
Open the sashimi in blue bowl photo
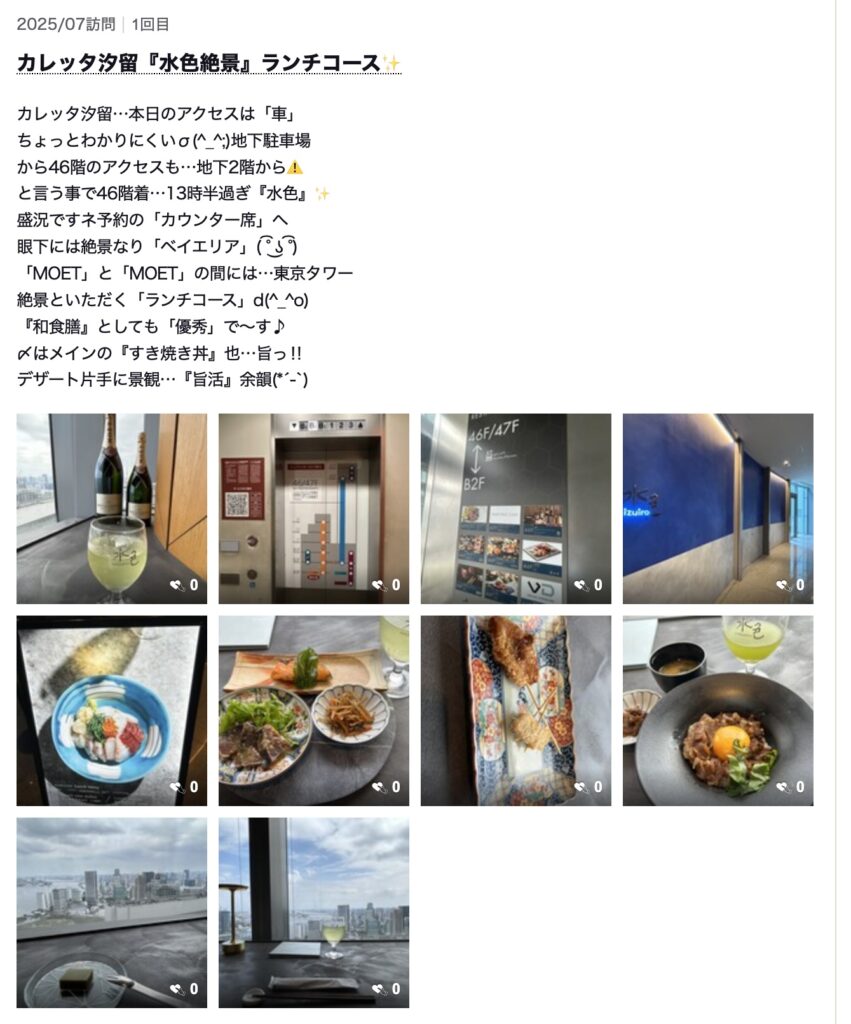[x=111, y=710]
